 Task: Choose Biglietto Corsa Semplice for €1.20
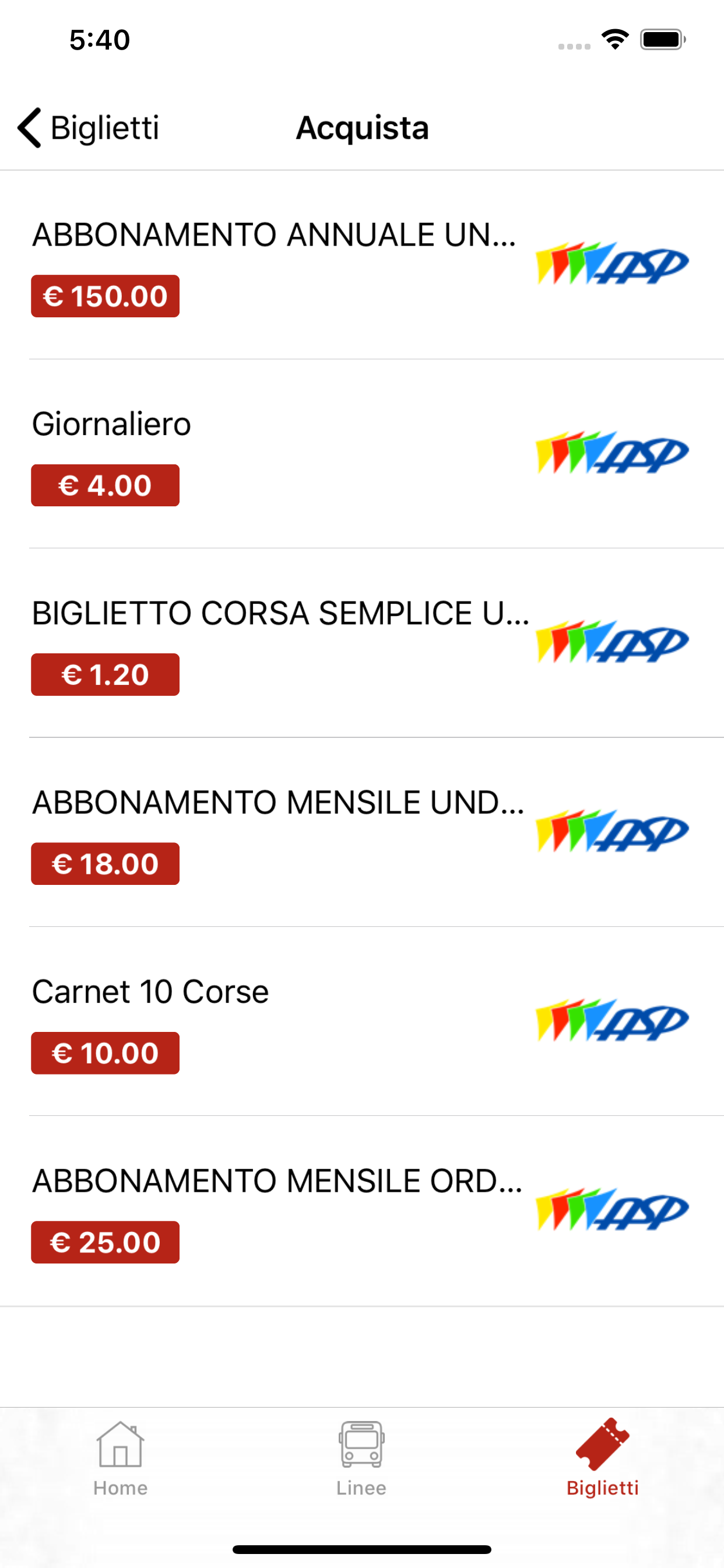[x=362, y=643]
